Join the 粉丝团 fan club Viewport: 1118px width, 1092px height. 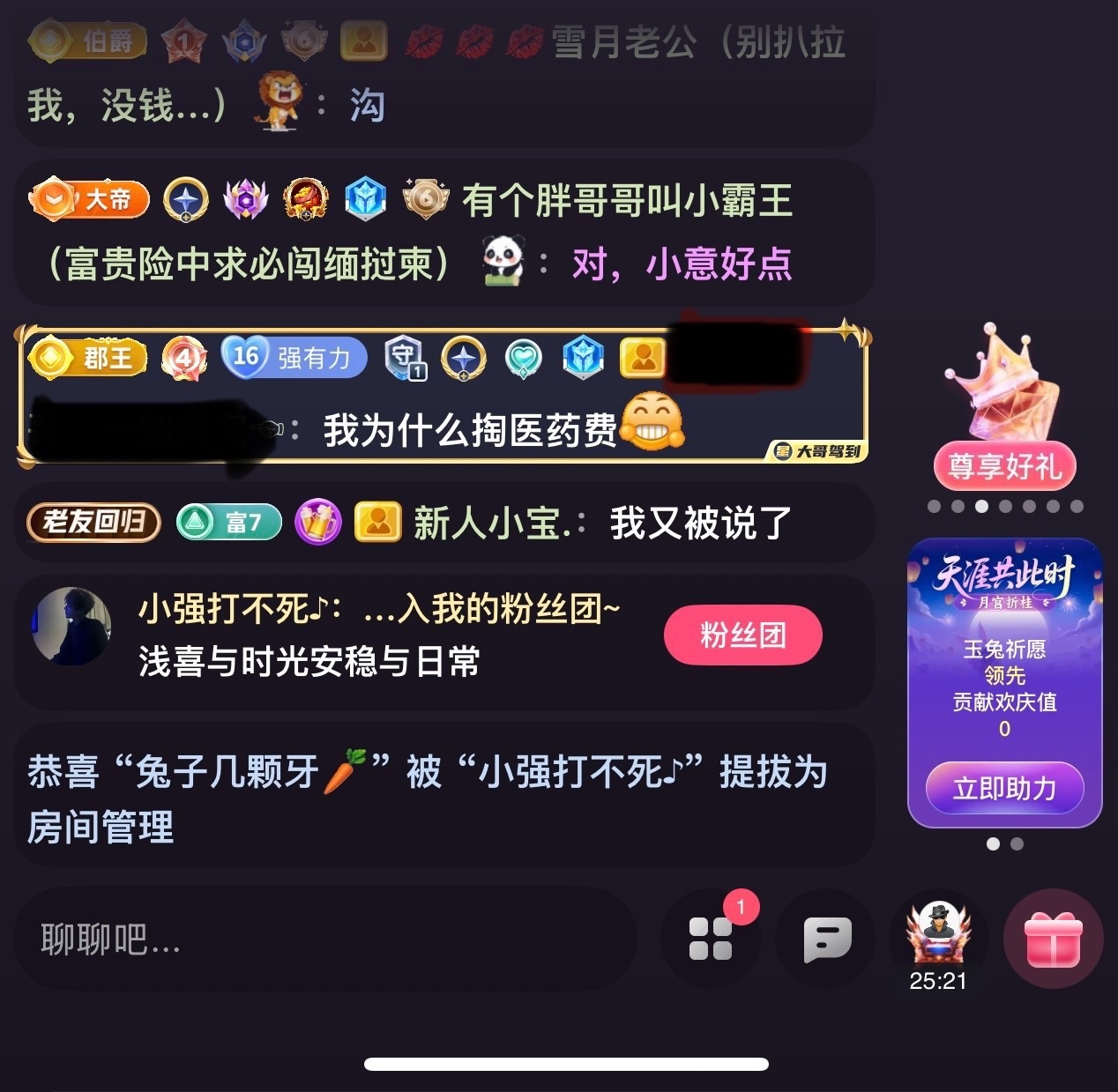742,635
